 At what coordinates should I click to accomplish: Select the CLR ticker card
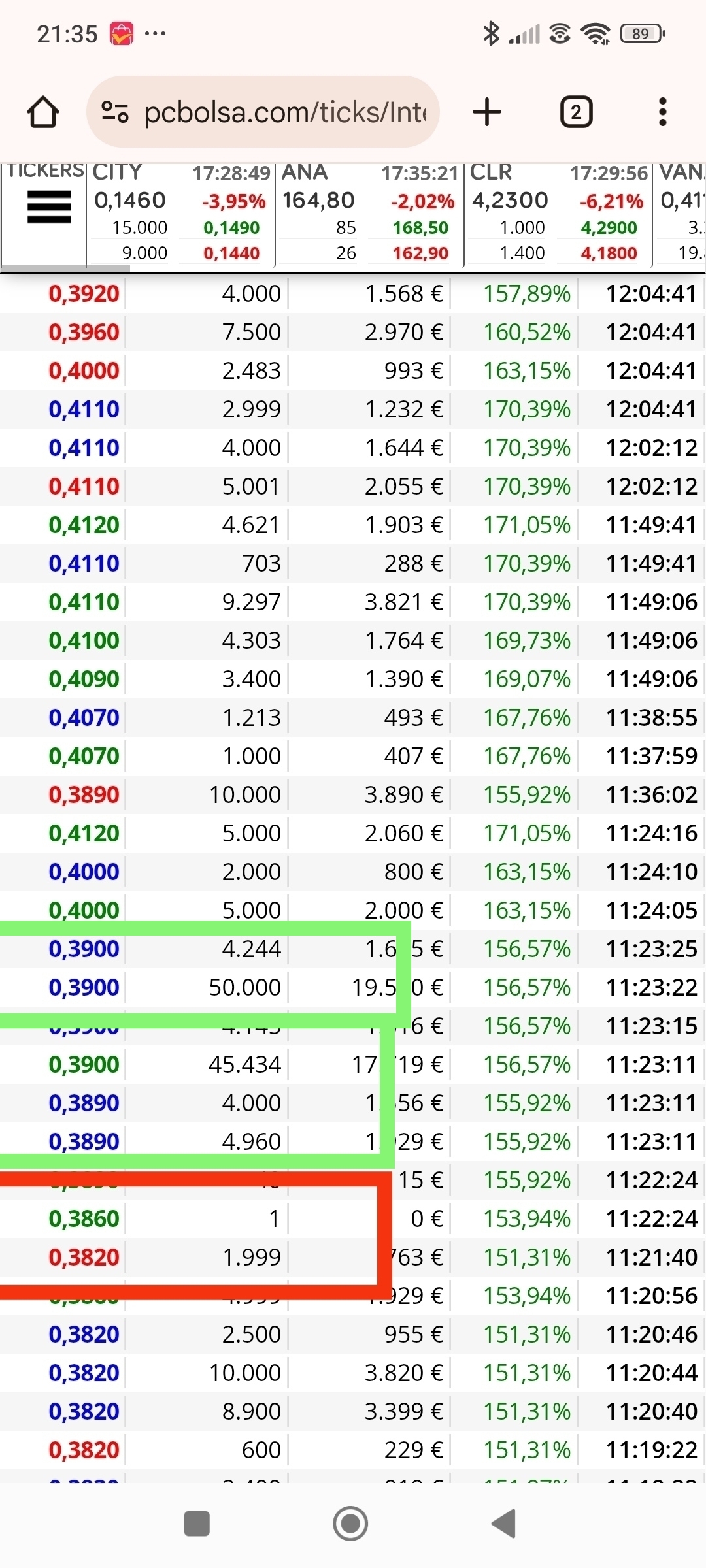(558, 214)
